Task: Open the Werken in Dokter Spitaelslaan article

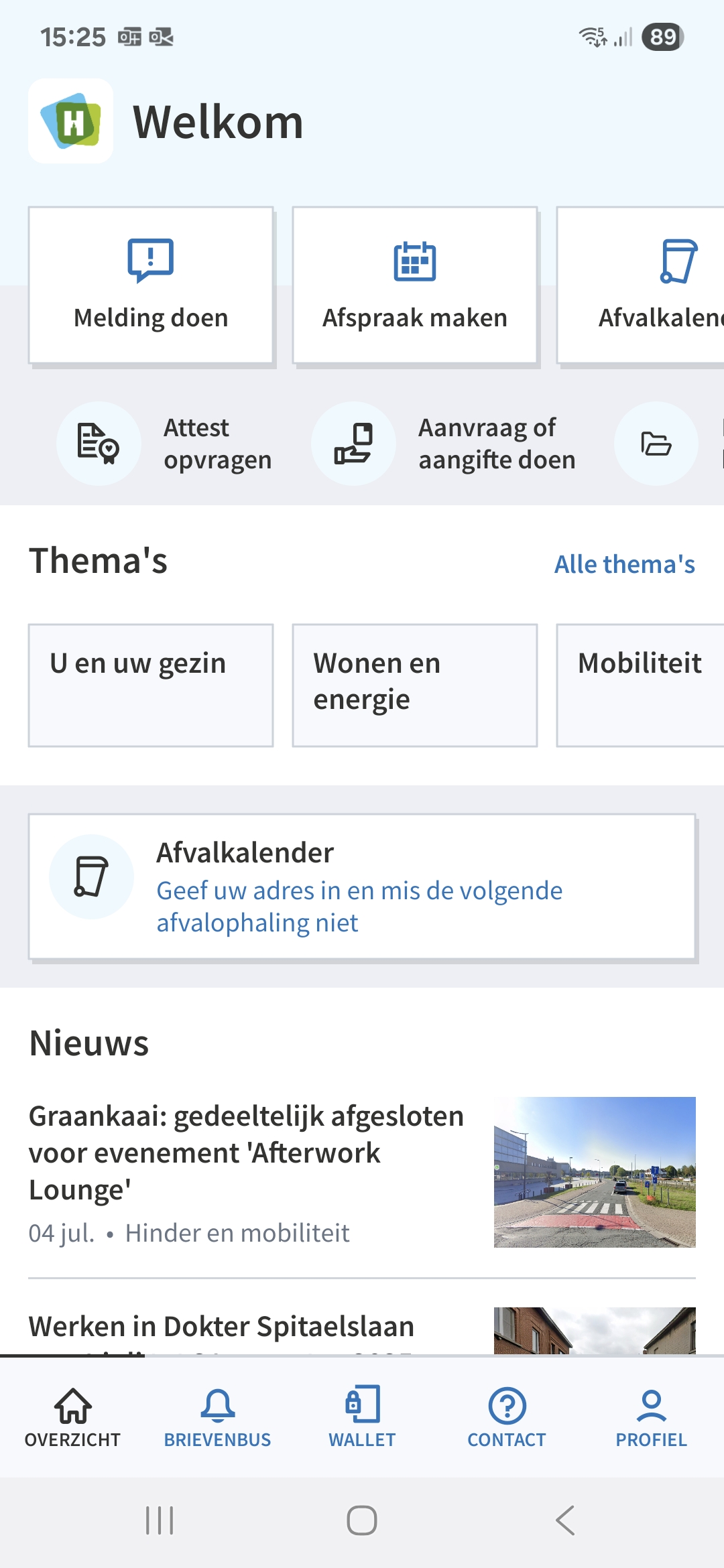Action: click(221, 1328)
